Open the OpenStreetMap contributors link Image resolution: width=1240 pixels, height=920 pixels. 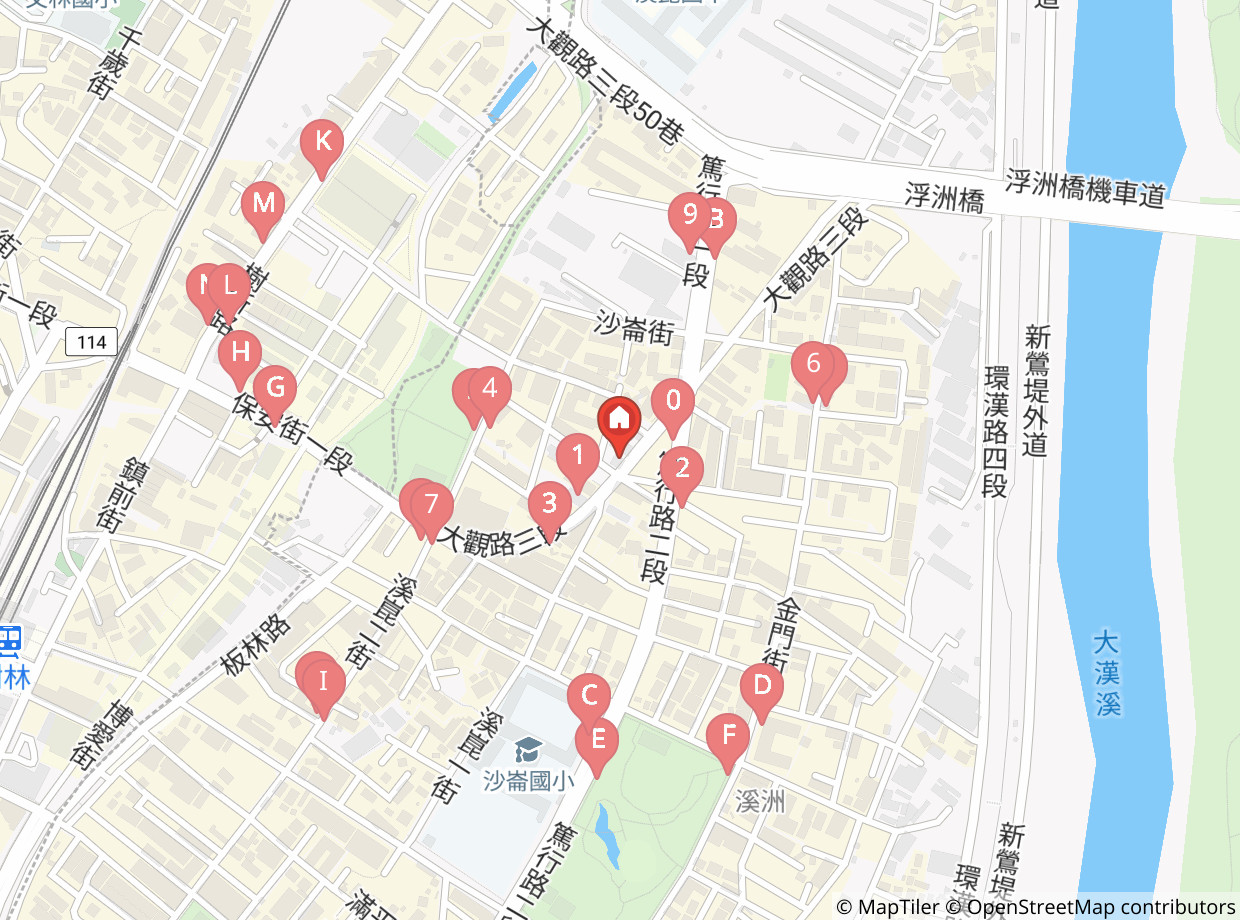(1101, 907)
